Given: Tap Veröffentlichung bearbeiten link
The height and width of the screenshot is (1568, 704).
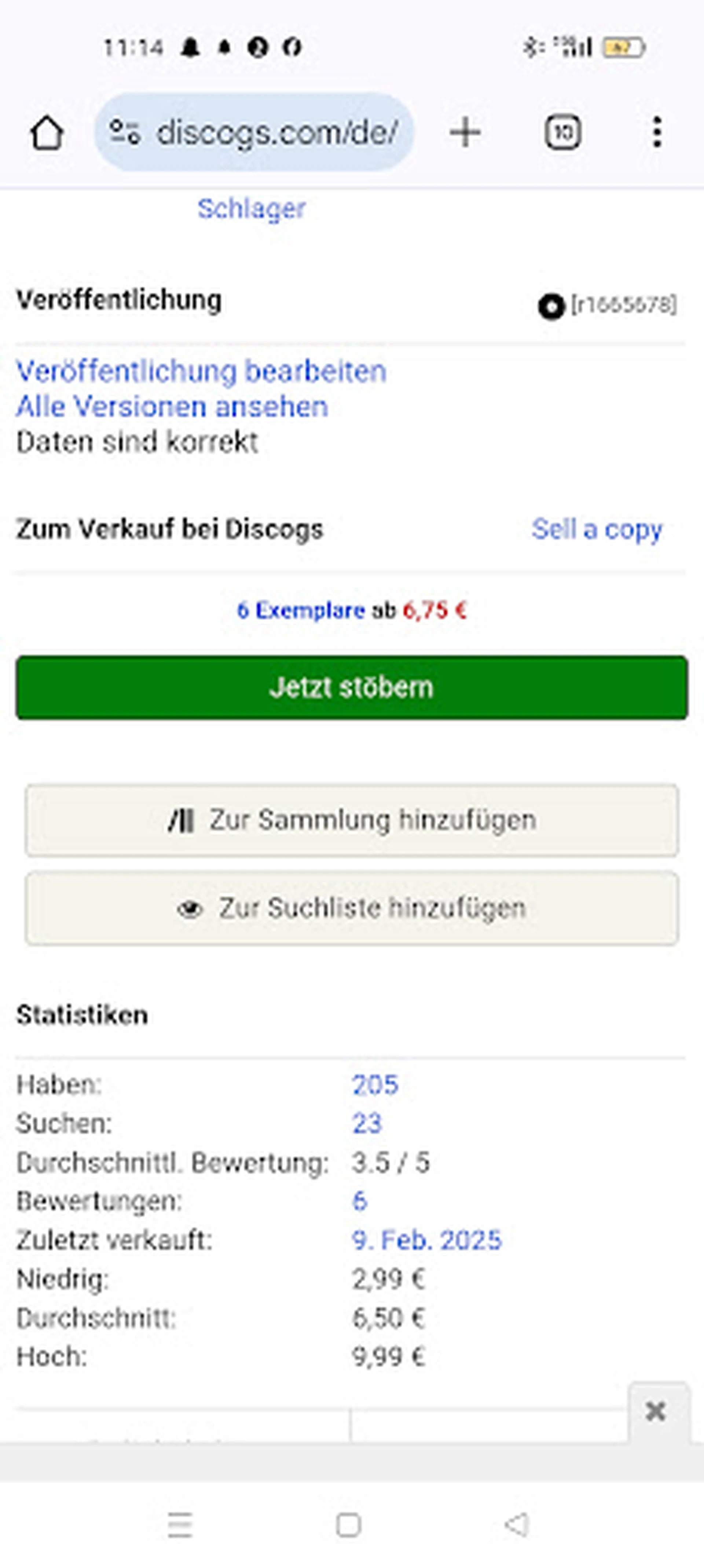Looking at the screenshot, I should coord(201,371).
